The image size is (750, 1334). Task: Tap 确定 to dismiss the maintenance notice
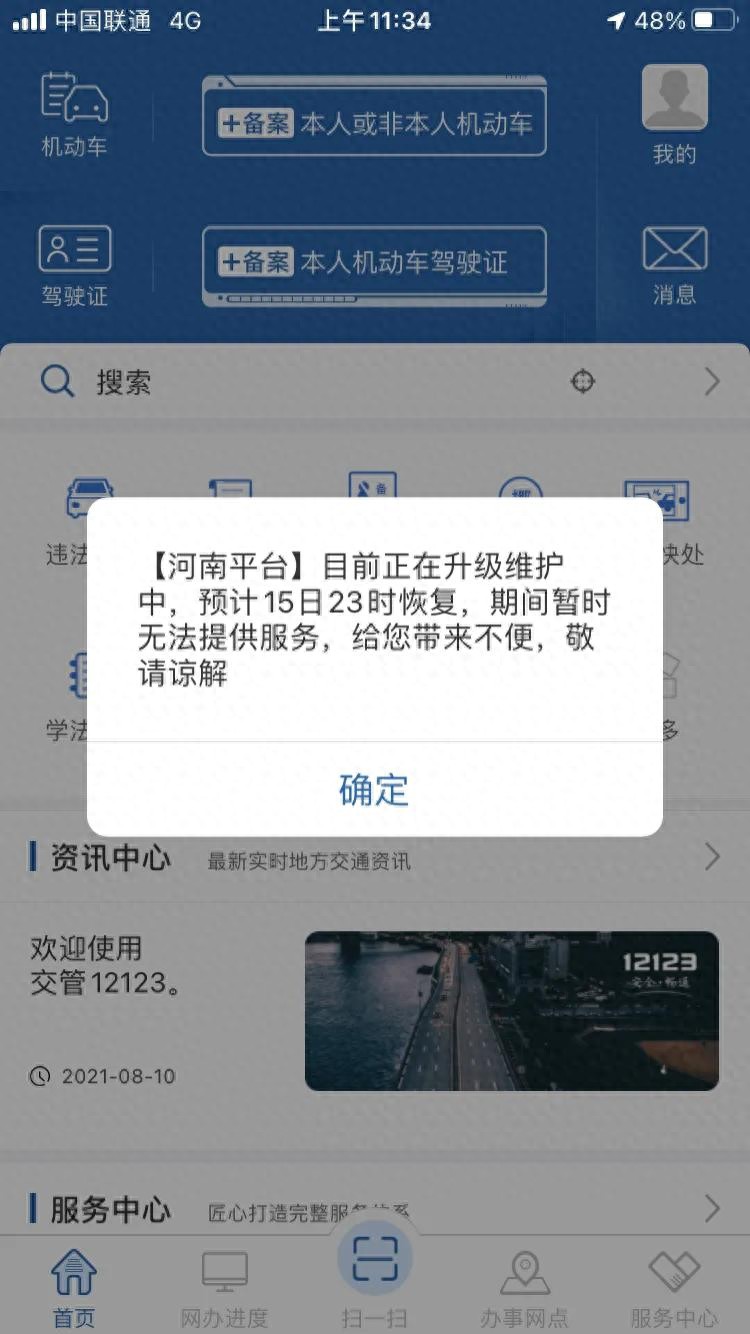click(x=374, y=789)
